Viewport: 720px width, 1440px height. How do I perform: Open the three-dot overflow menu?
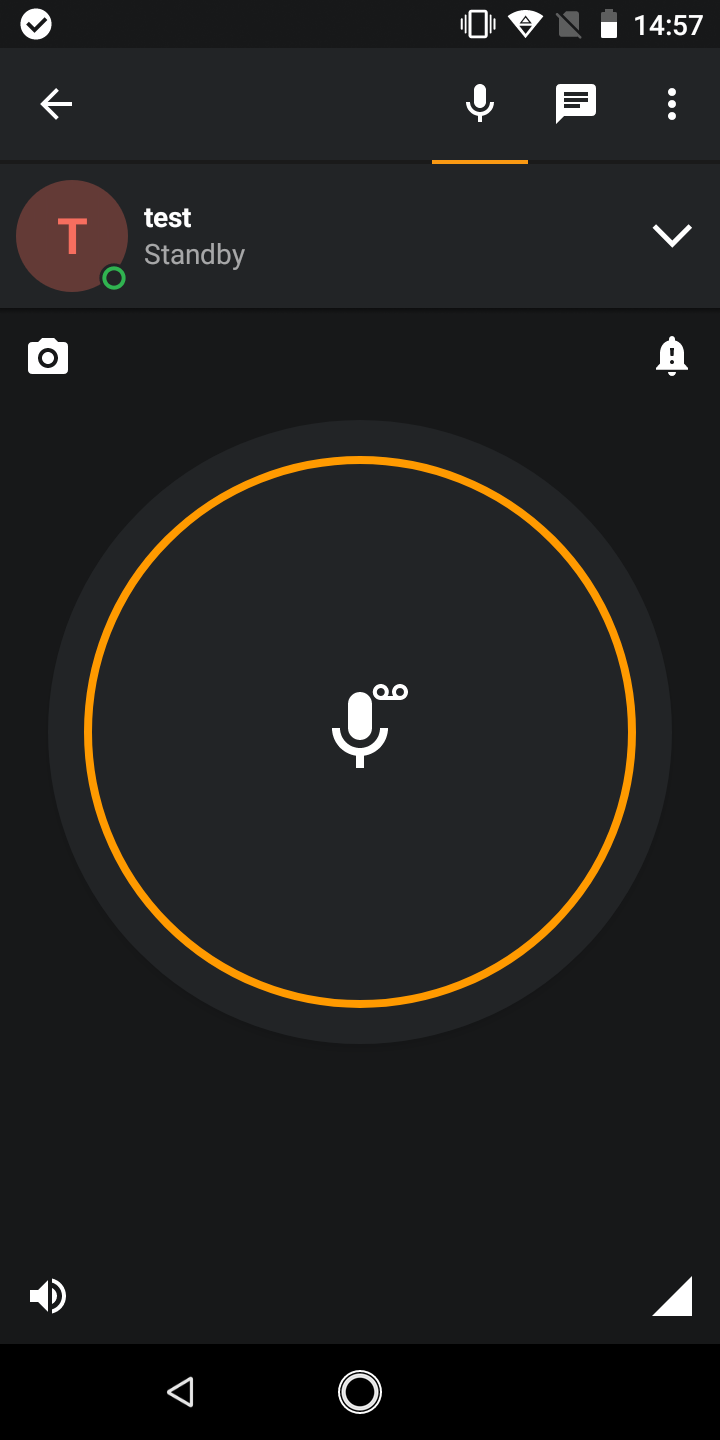[671, 103]
